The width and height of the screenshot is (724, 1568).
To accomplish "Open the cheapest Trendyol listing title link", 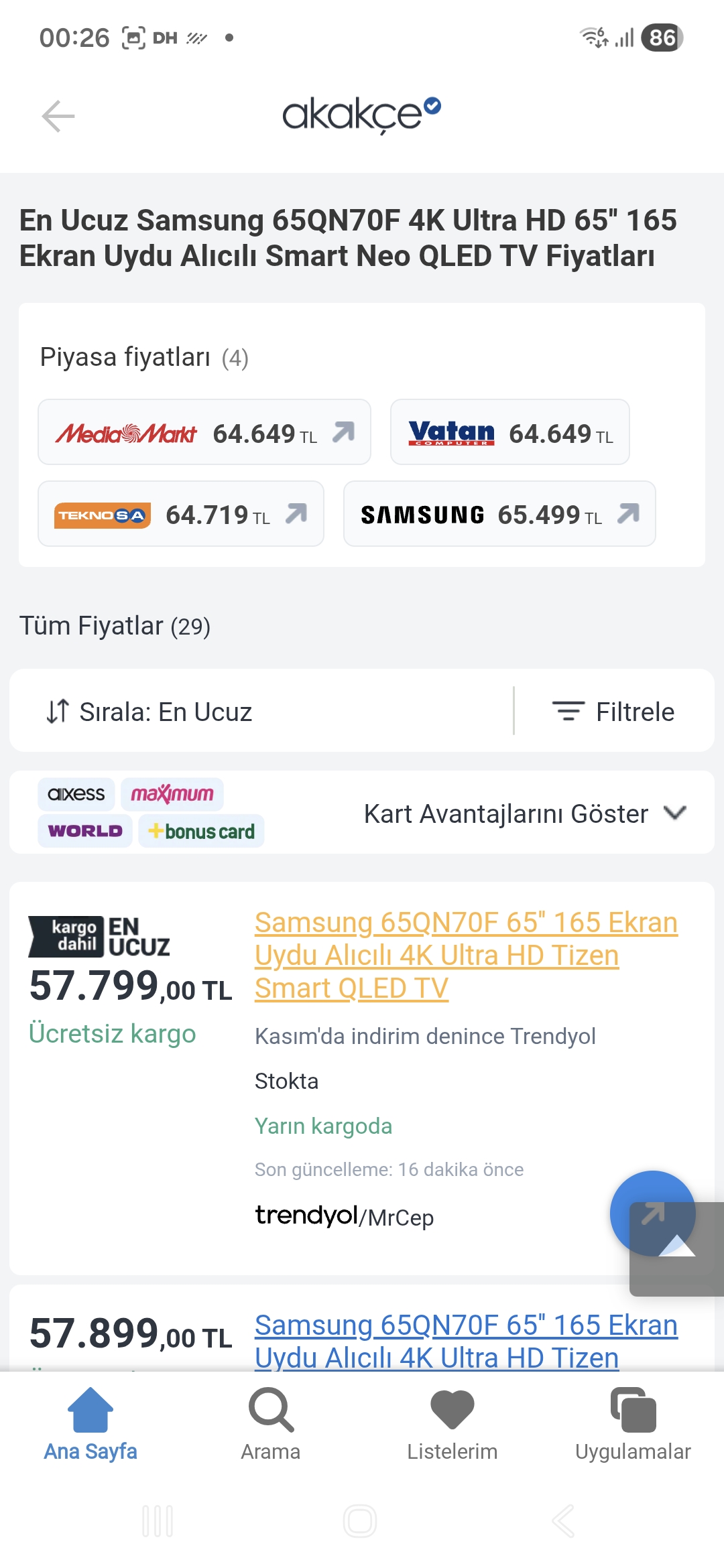I will [x=465, y=955].
